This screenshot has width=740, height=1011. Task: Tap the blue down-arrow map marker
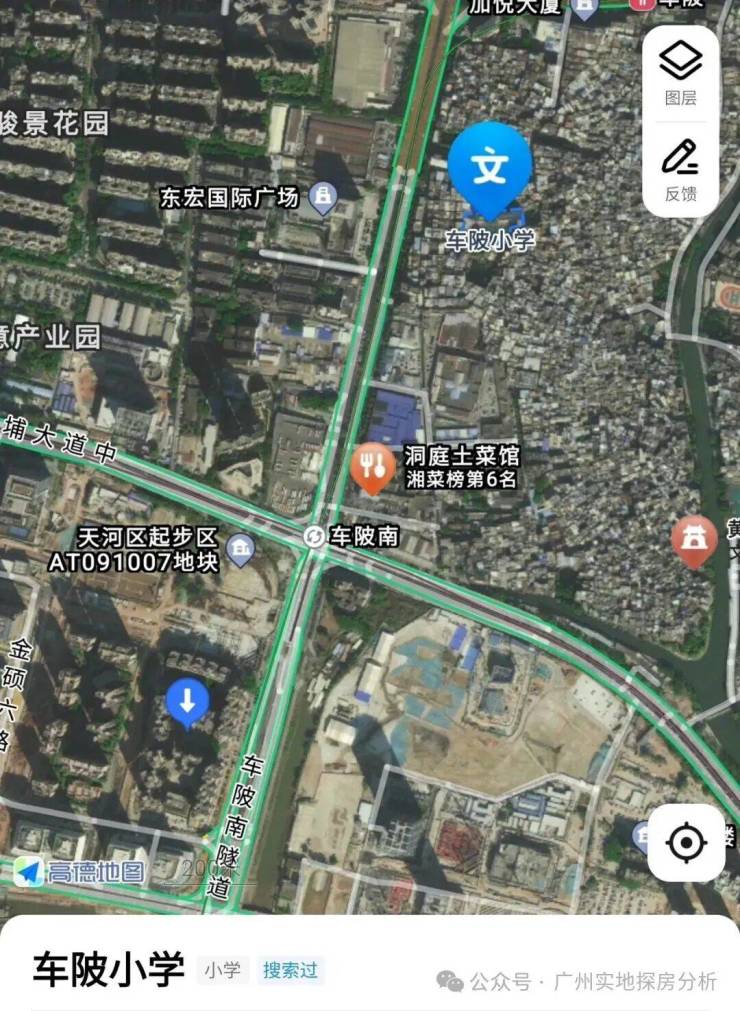pyautogui.click(x=187, y=700)
